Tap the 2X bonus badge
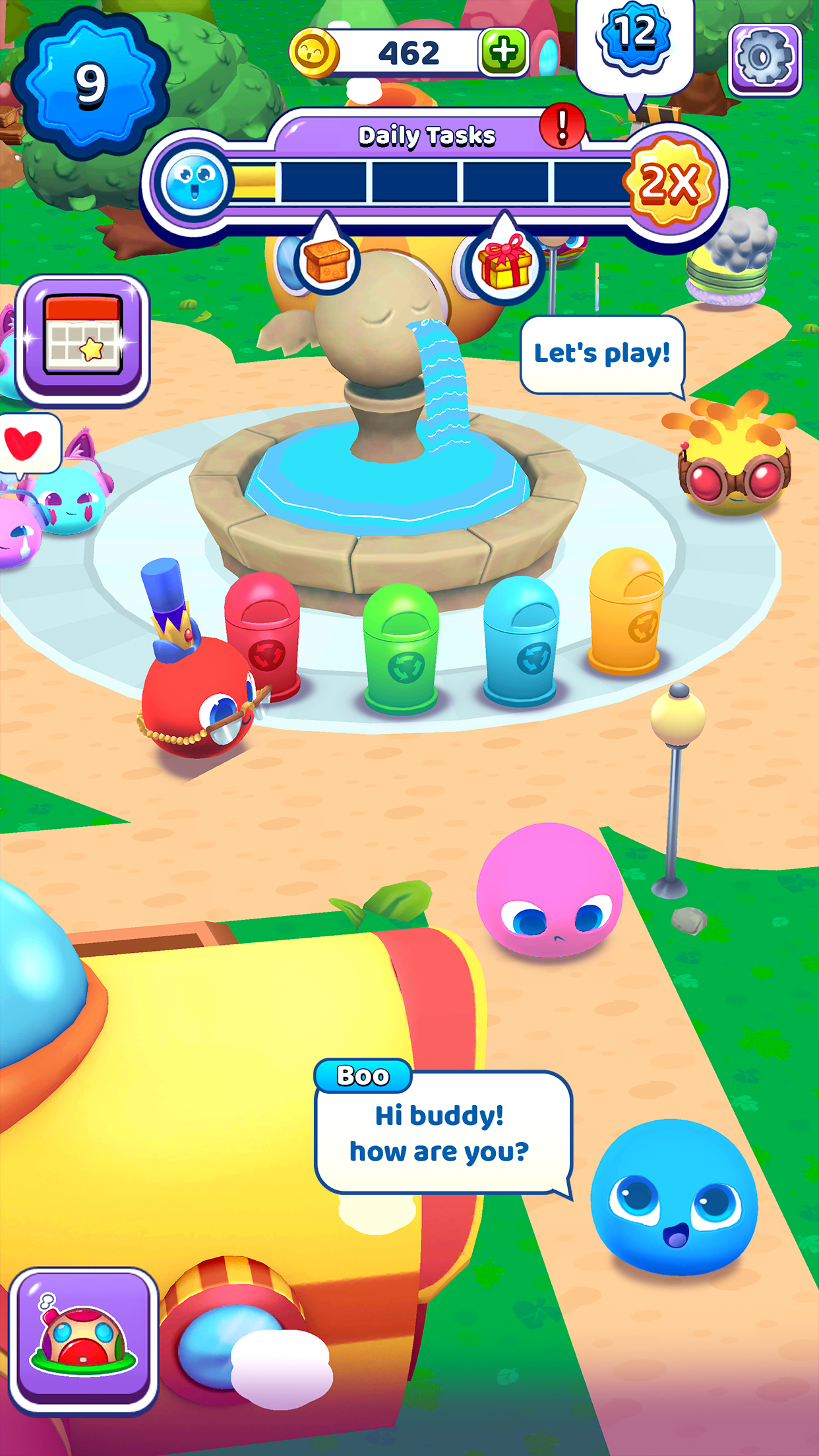The height and width of the screenshot is (1456, 819). pos(669,183)
